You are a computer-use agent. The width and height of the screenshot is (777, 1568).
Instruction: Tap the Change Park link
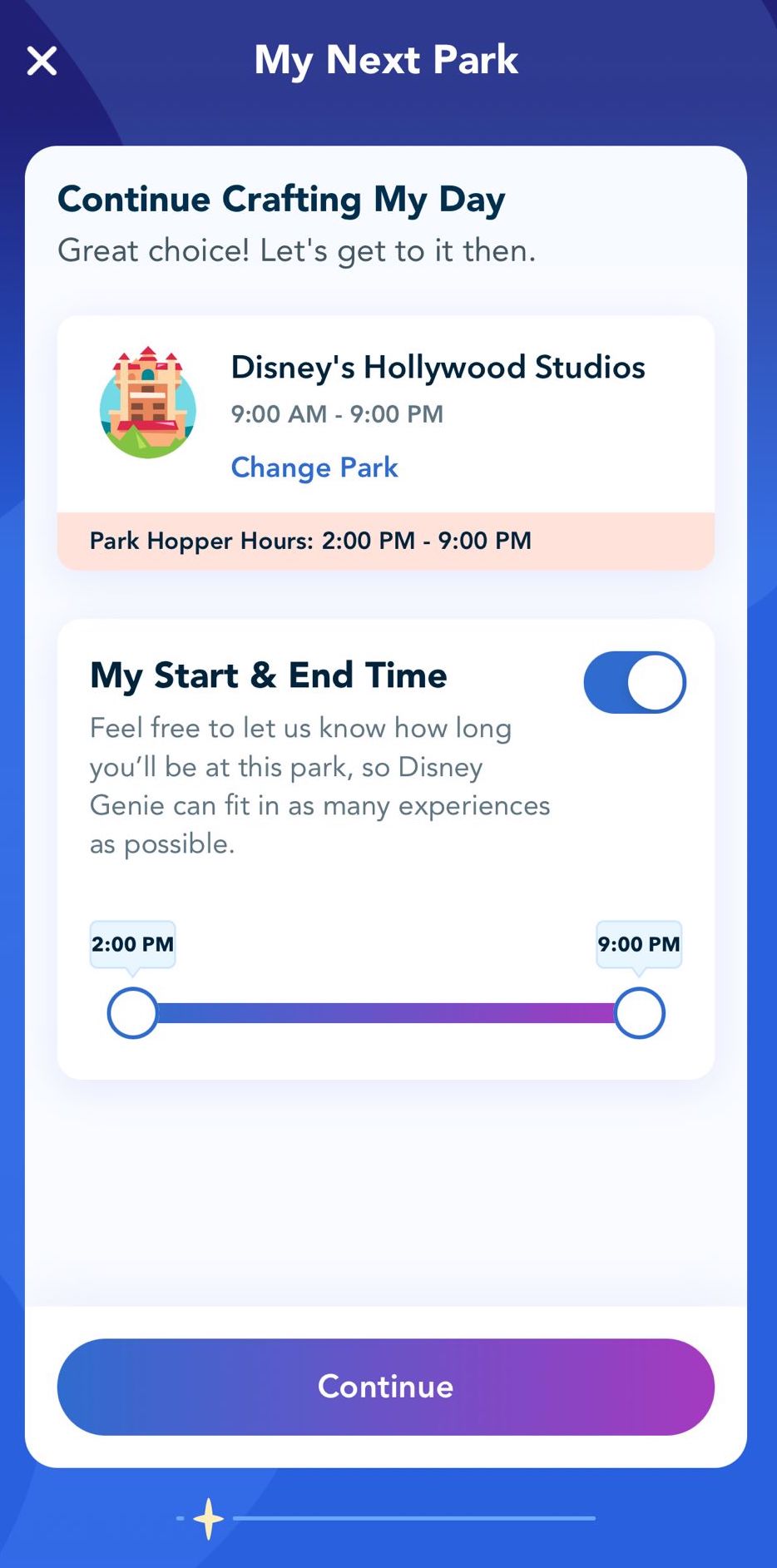coord(314,467)
